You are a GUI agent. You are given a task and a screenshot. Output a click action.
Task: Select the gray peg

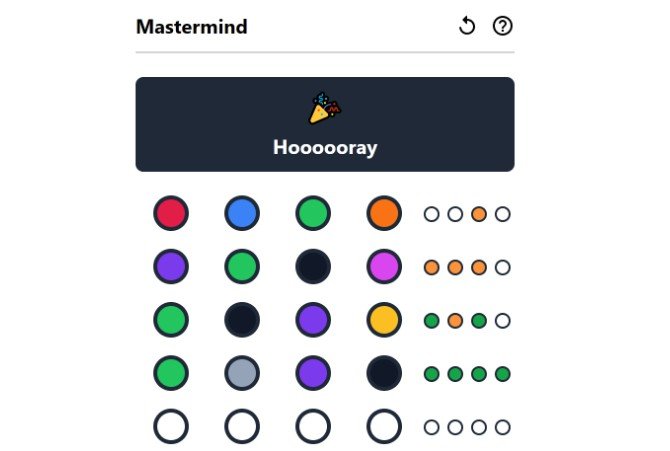242,373
